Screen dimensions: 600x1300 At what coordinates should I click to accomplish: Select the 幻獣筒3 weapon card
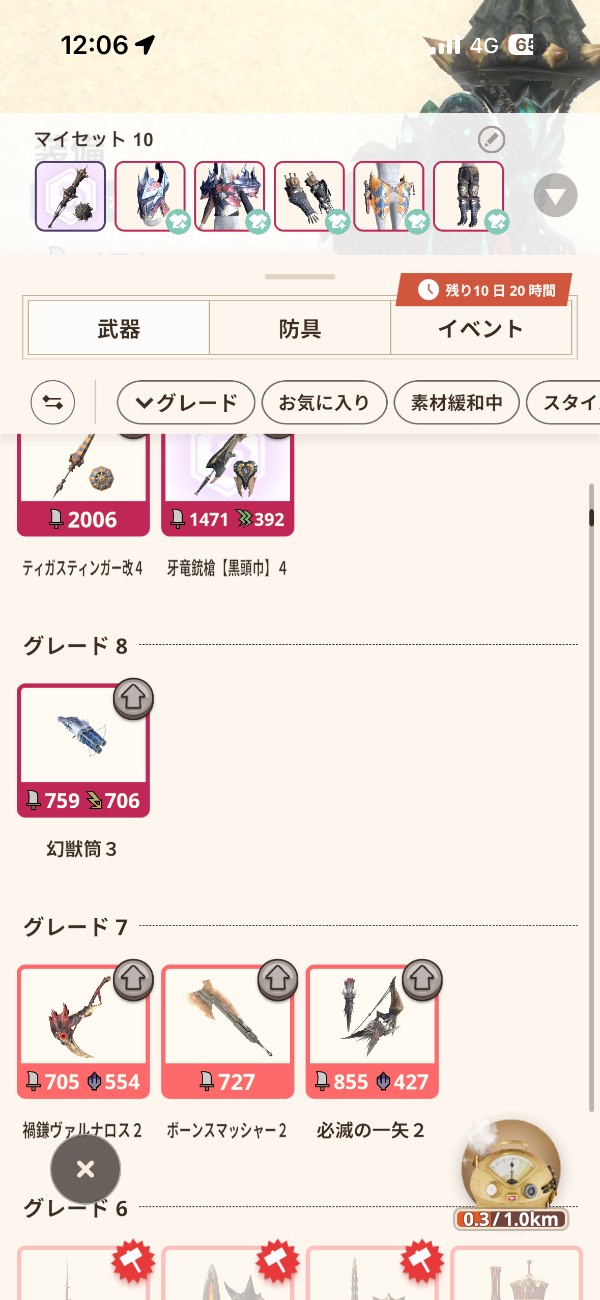click(x=83, y=750)
